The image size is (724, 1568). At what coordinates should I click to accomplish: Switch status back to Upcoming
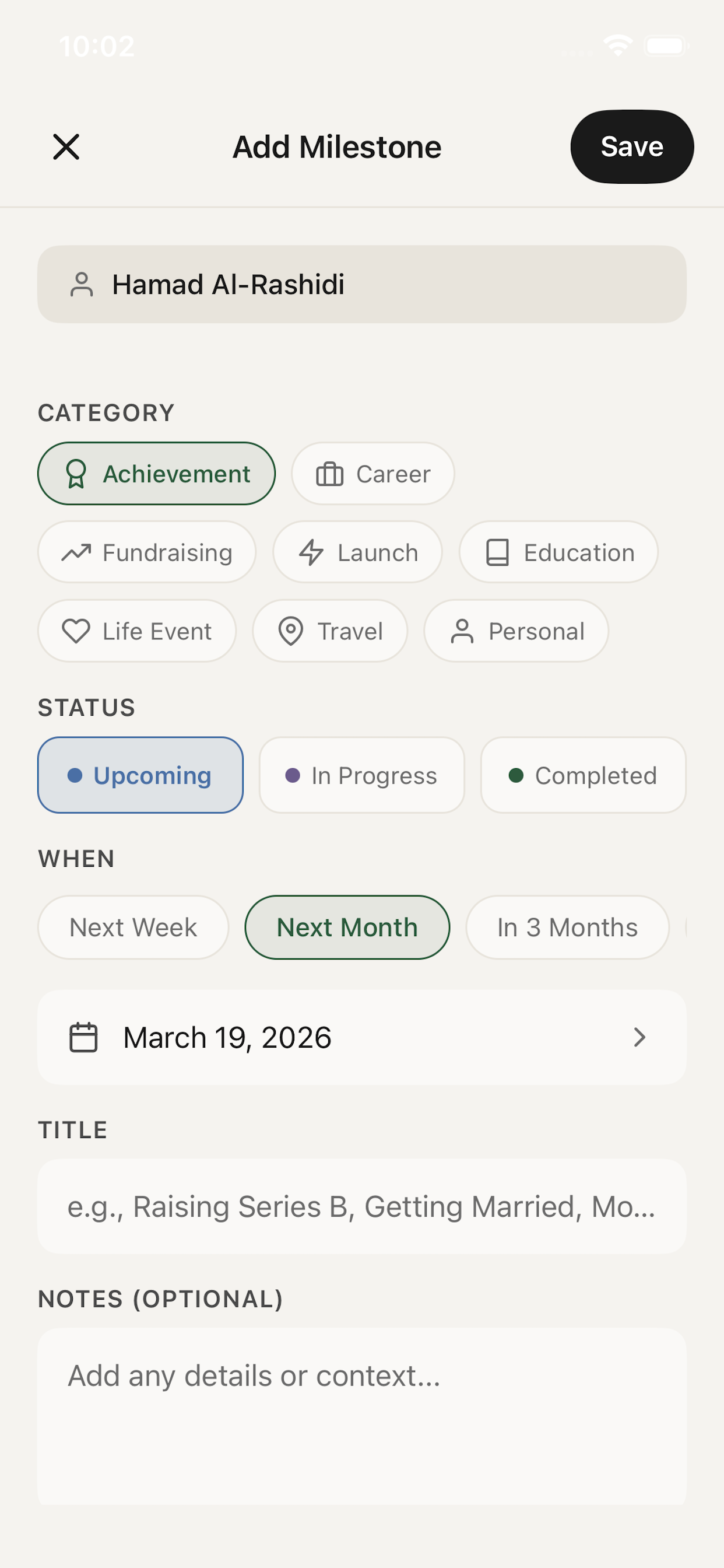tap(140, 775)
